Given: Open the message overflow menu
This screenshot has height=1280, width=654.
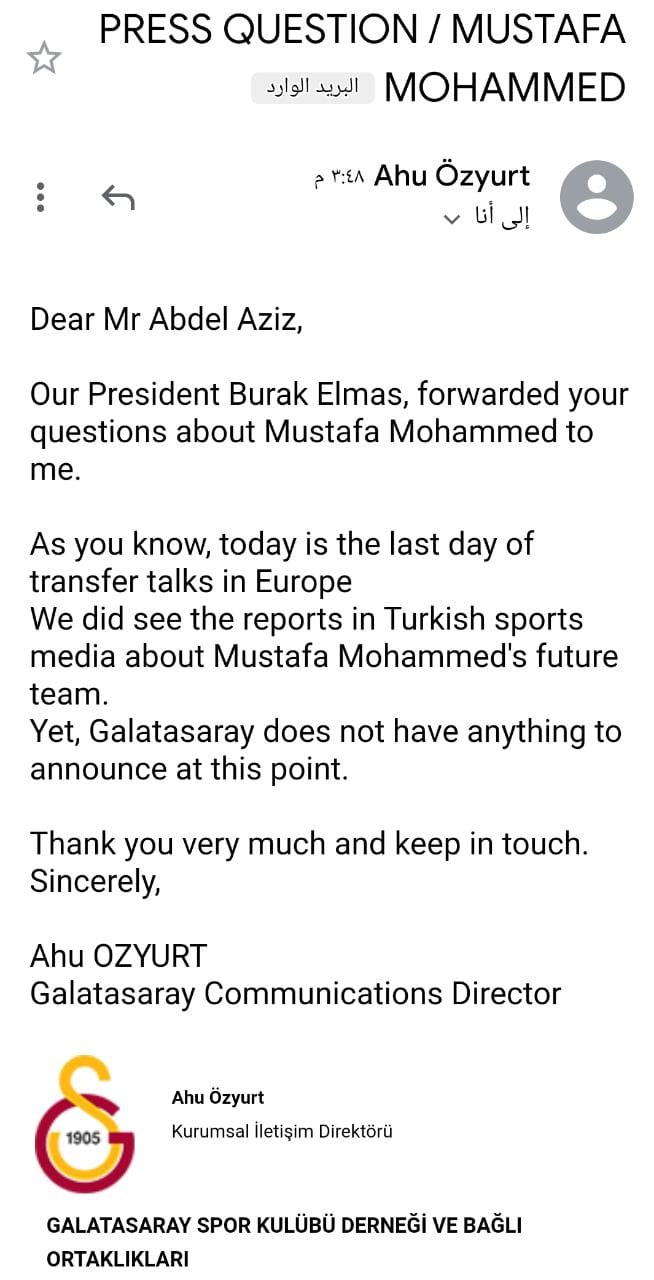Looking at the screenshot, I should tap(40, 196).
